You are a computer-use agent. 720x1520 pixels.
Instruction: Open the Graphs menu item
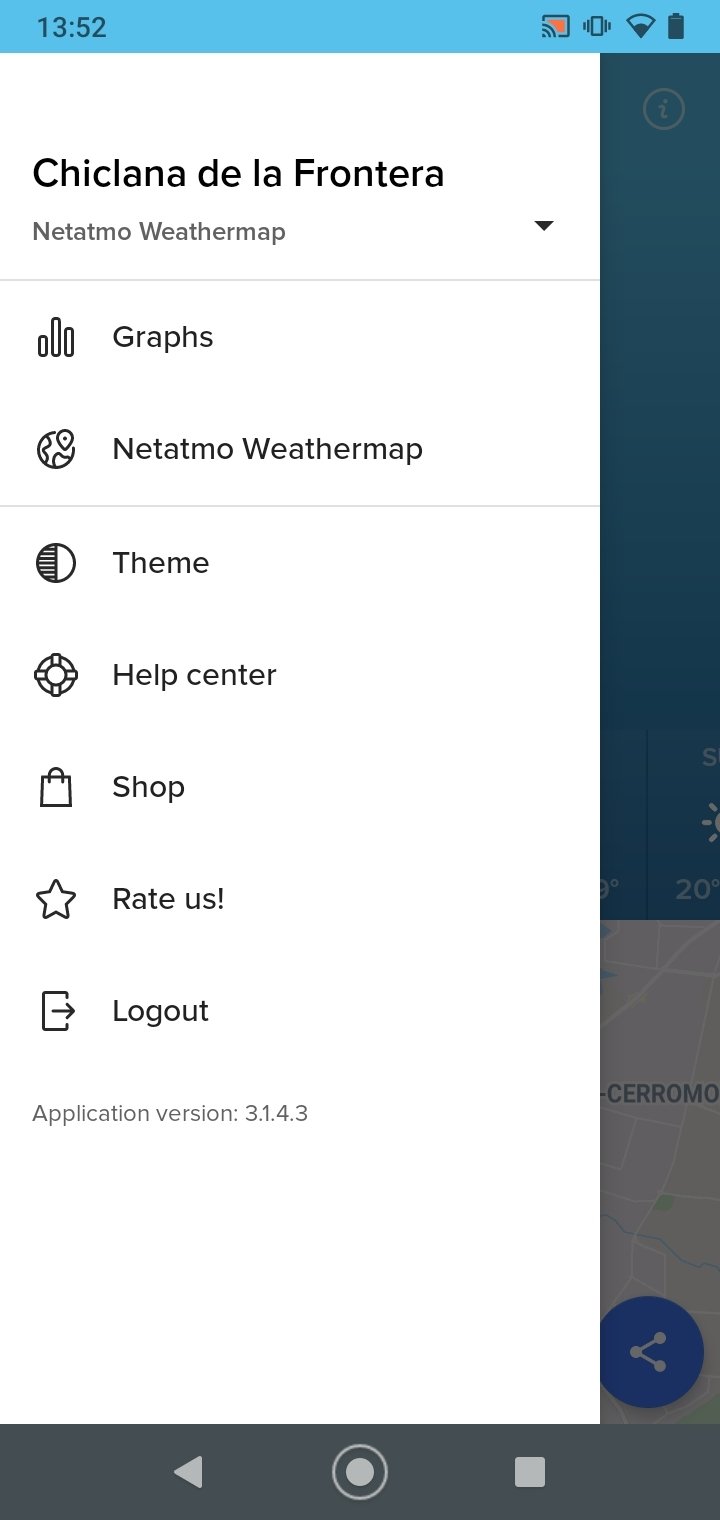pyautogui.click(x=162, y=337)
